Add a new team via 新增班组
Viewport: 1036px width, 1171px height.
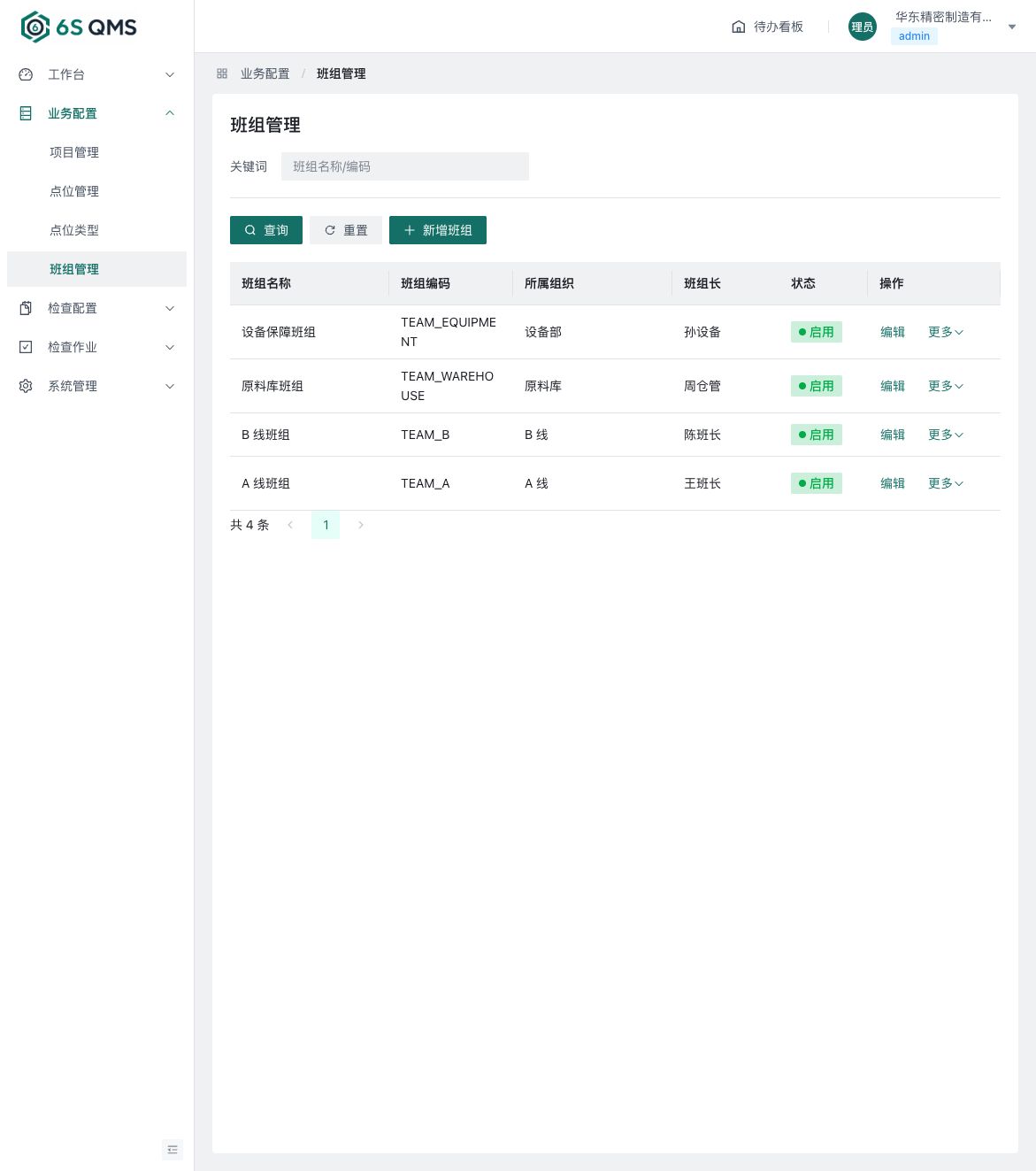[438, 230]
